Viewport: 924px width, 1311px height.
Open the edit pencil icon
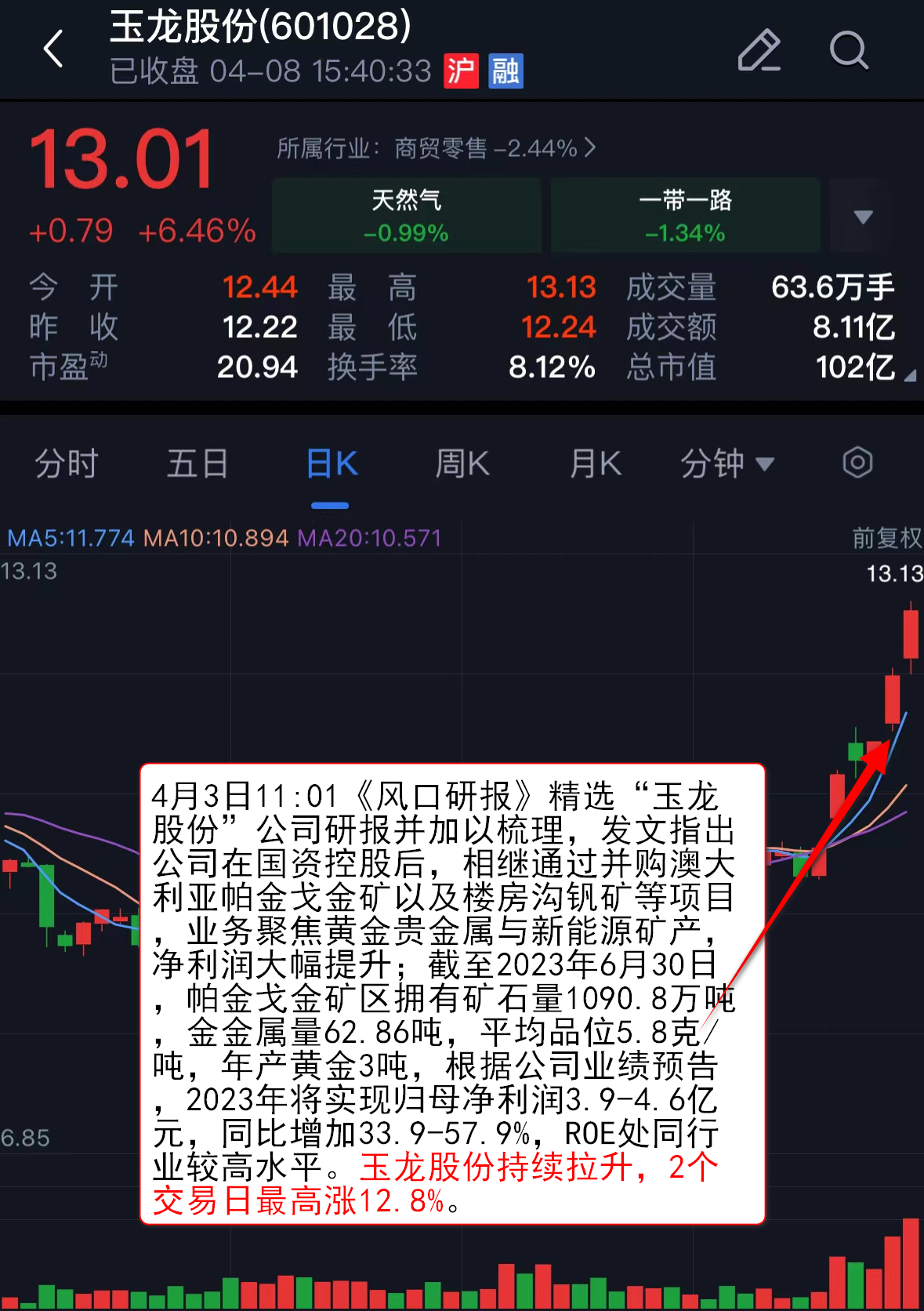tap(759, 50)
